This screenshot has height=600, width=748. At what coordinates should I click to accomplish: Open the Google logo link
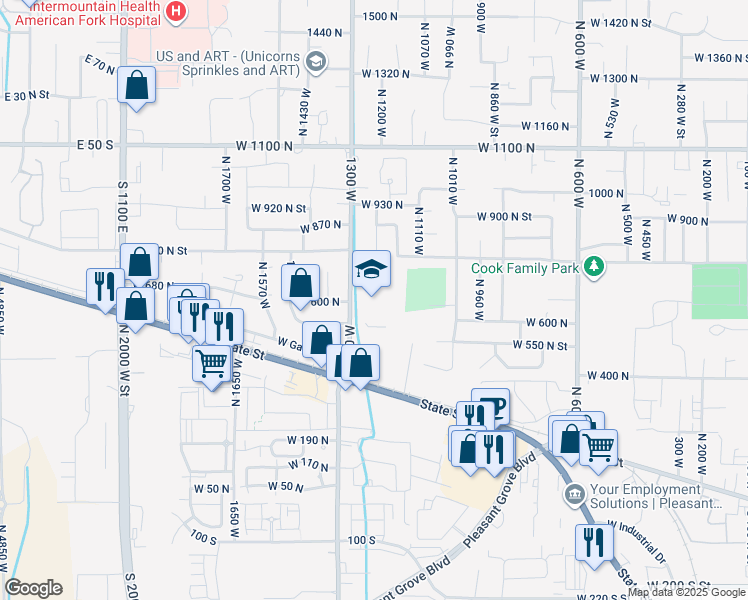34,588
